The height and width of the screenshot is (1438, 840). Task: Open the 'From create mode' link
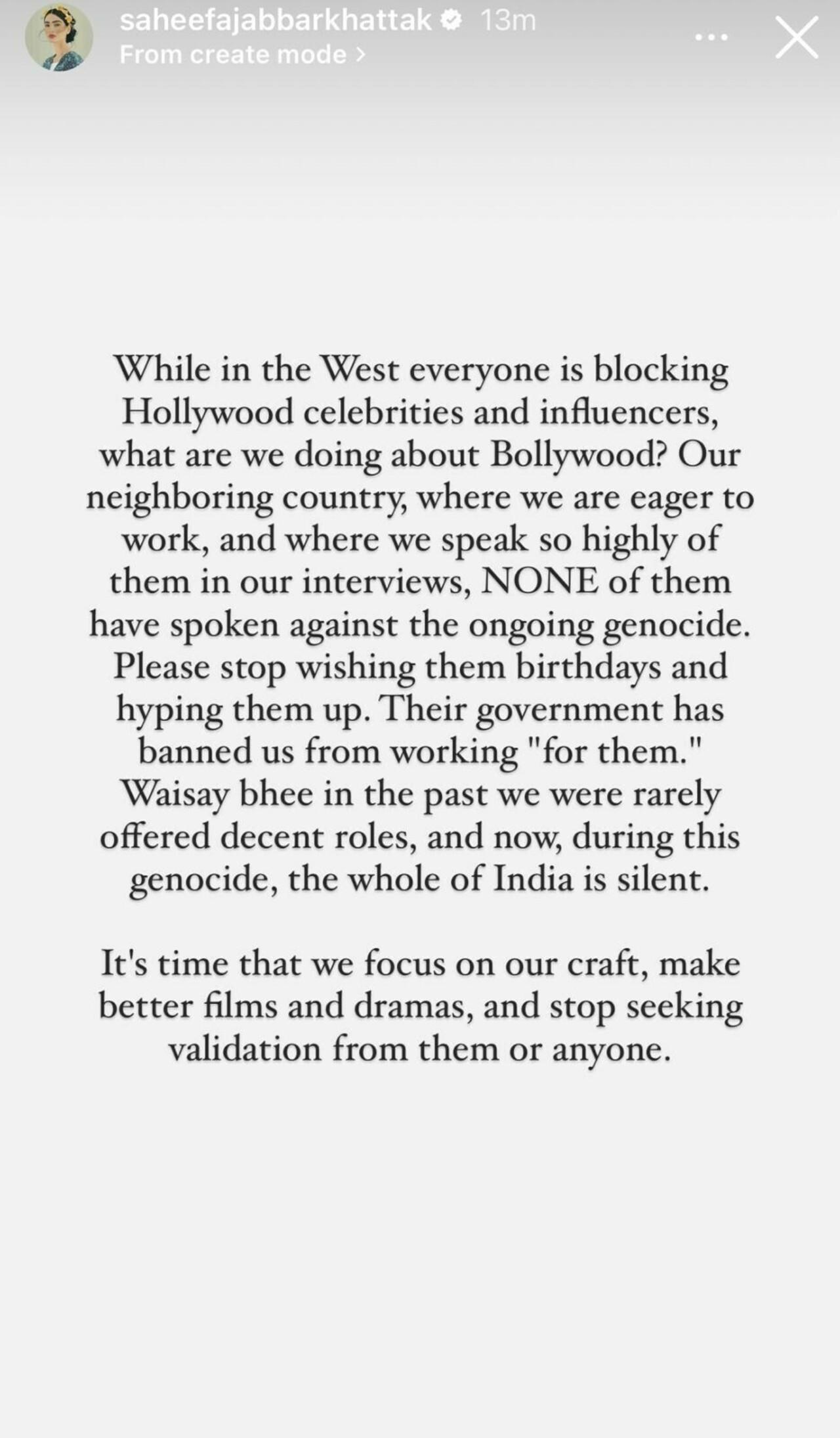pyautogui.click(x=241, y=55)
